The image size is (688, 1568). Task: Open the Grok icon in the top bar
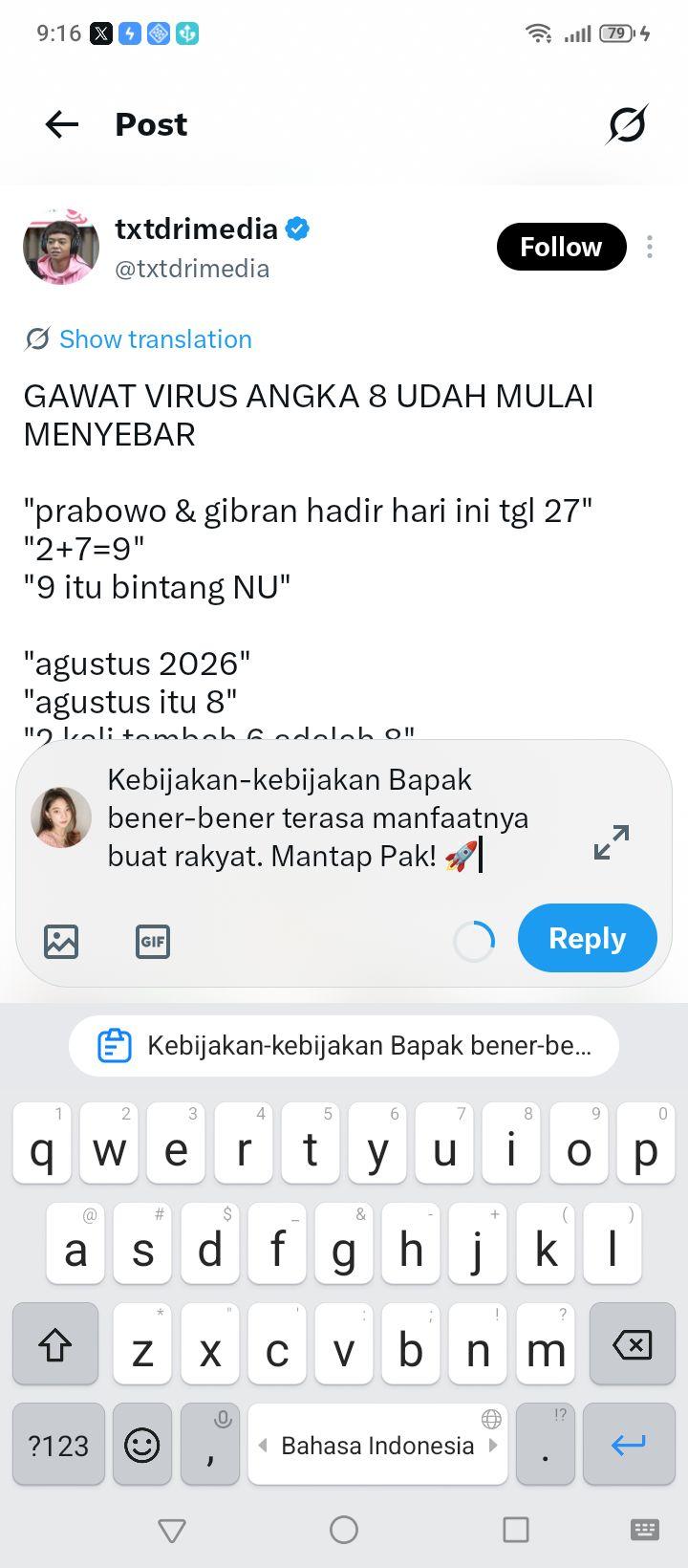(627, 124)
